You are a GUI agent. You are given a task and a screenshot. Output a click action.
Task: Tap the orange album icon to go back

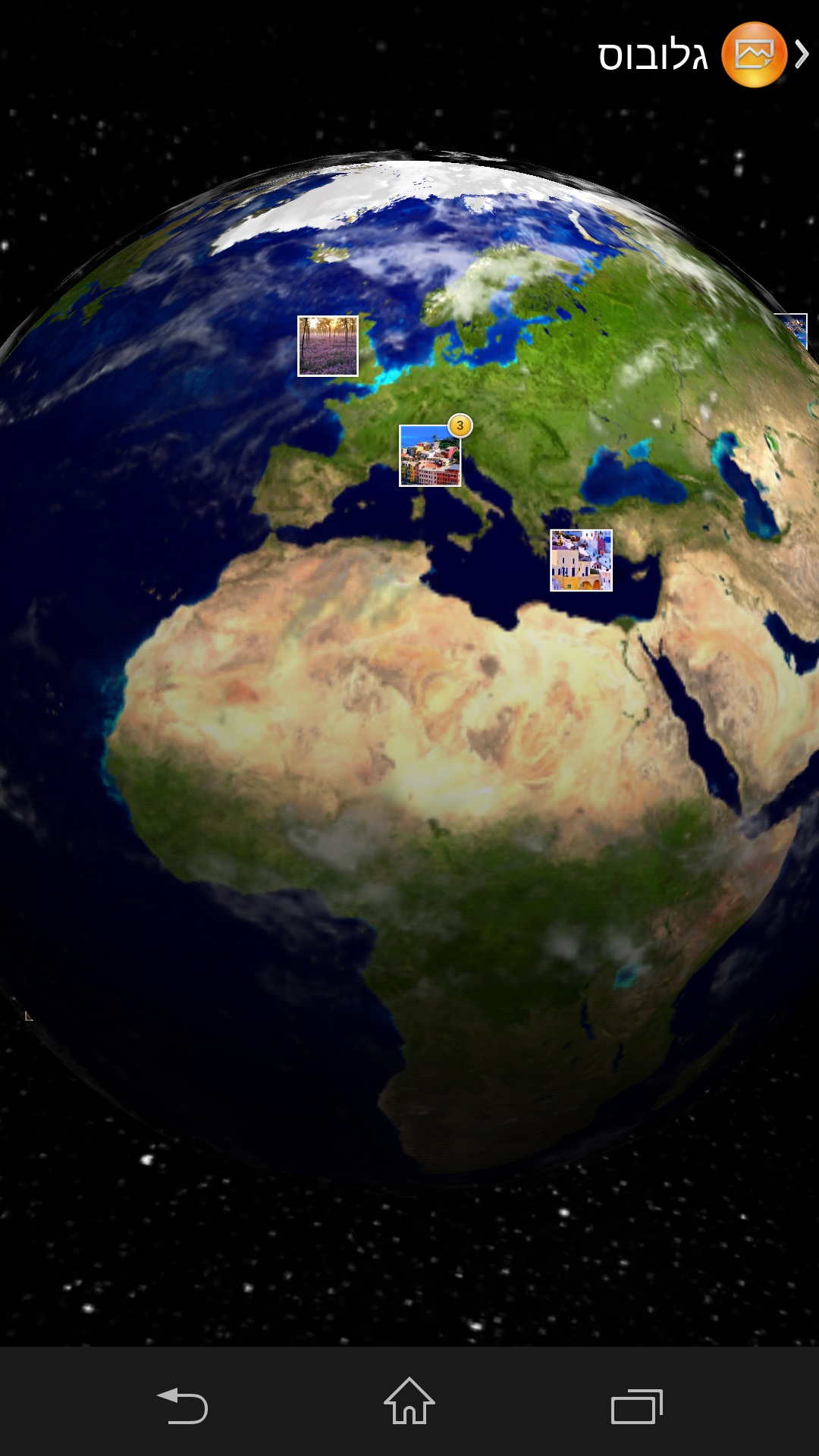(754, 55)
